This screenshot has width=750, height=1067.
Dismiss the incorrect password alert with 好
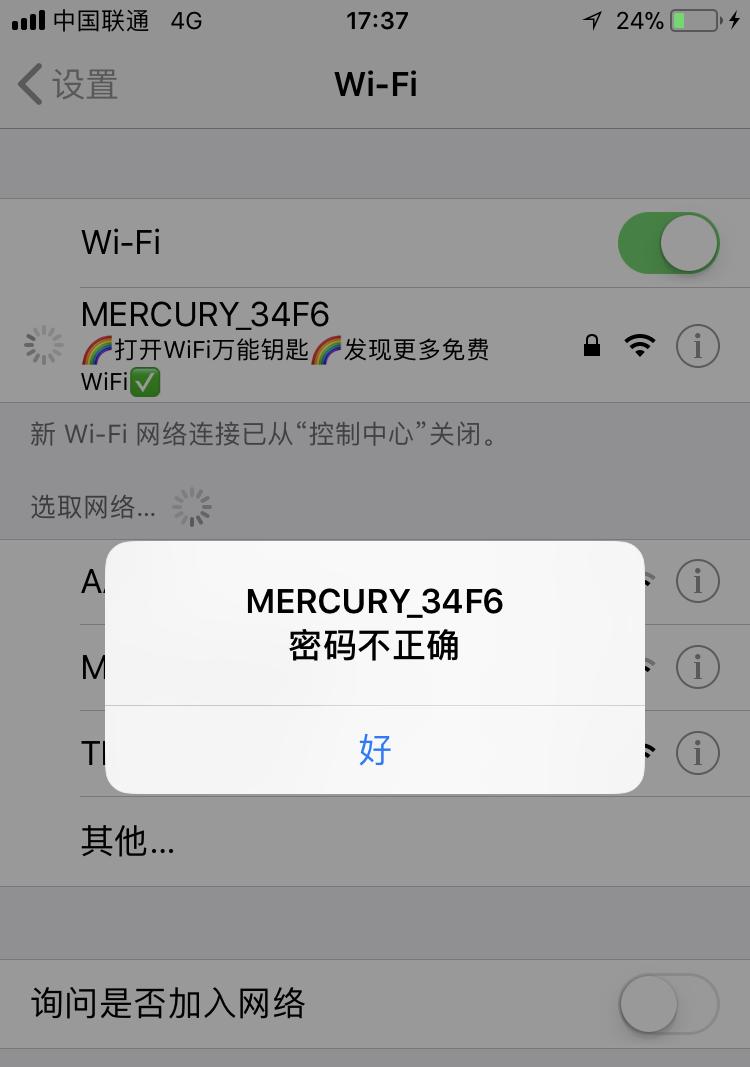coord(375,749)
